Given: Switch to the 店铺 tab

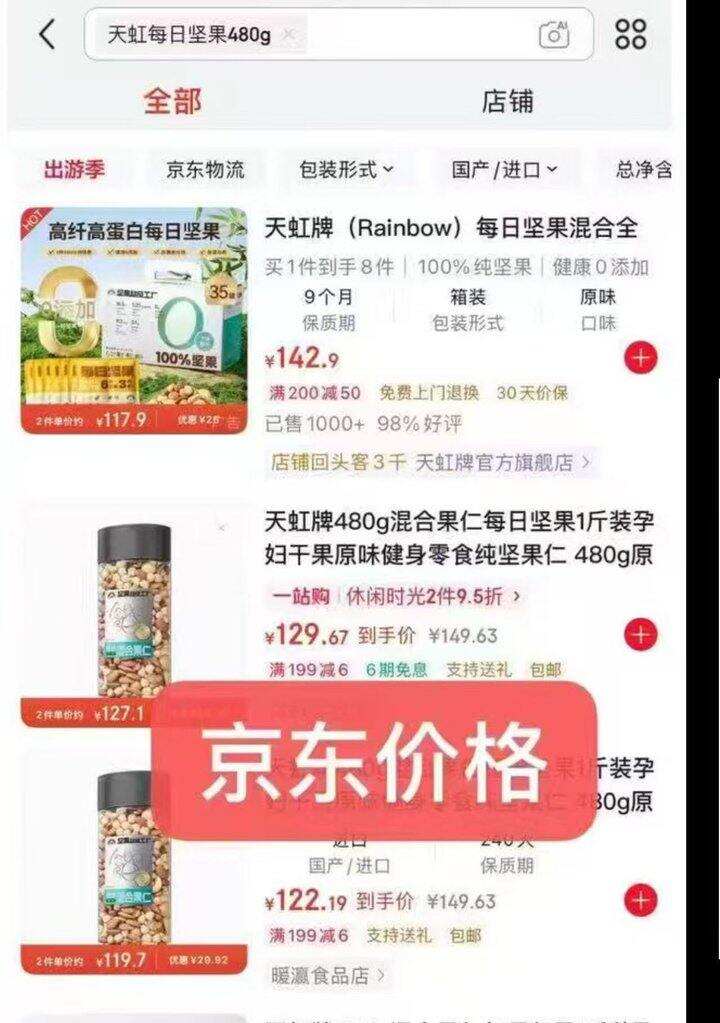Looking at the screenshot, I should coord(507,102).
